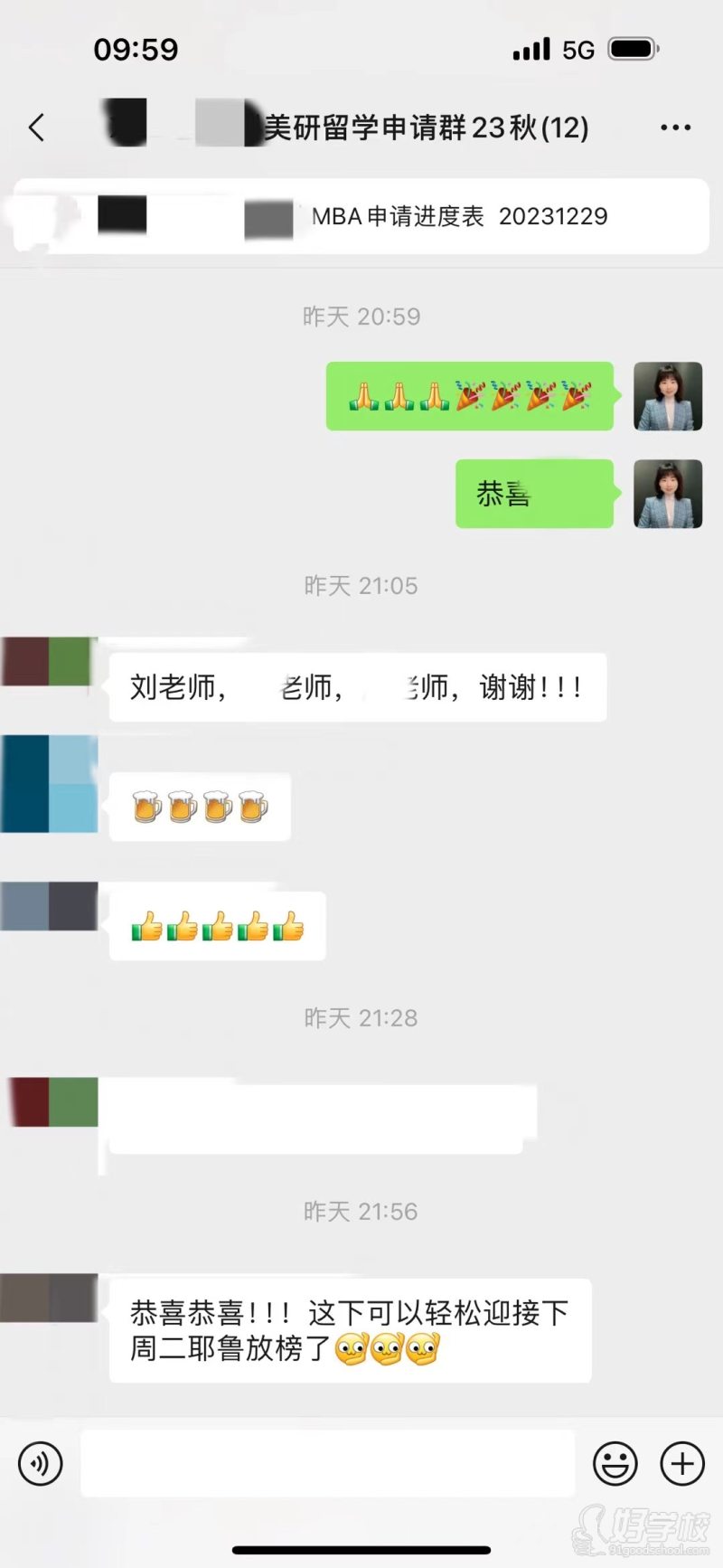Tap the celebration emoji green bubble
The image size is (723, 1568).
(470, 396)
